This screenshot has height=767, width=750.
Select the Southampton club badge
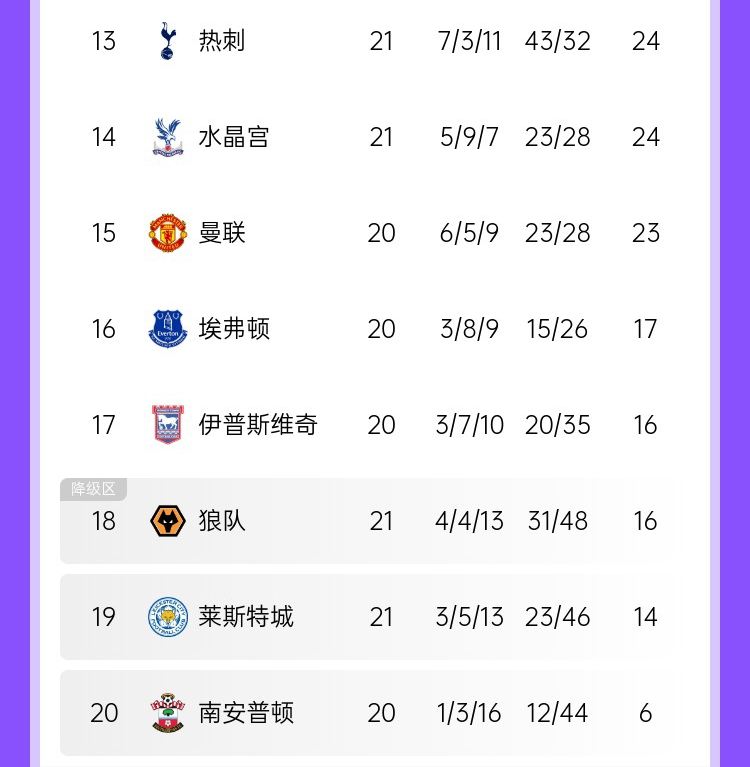168,713
